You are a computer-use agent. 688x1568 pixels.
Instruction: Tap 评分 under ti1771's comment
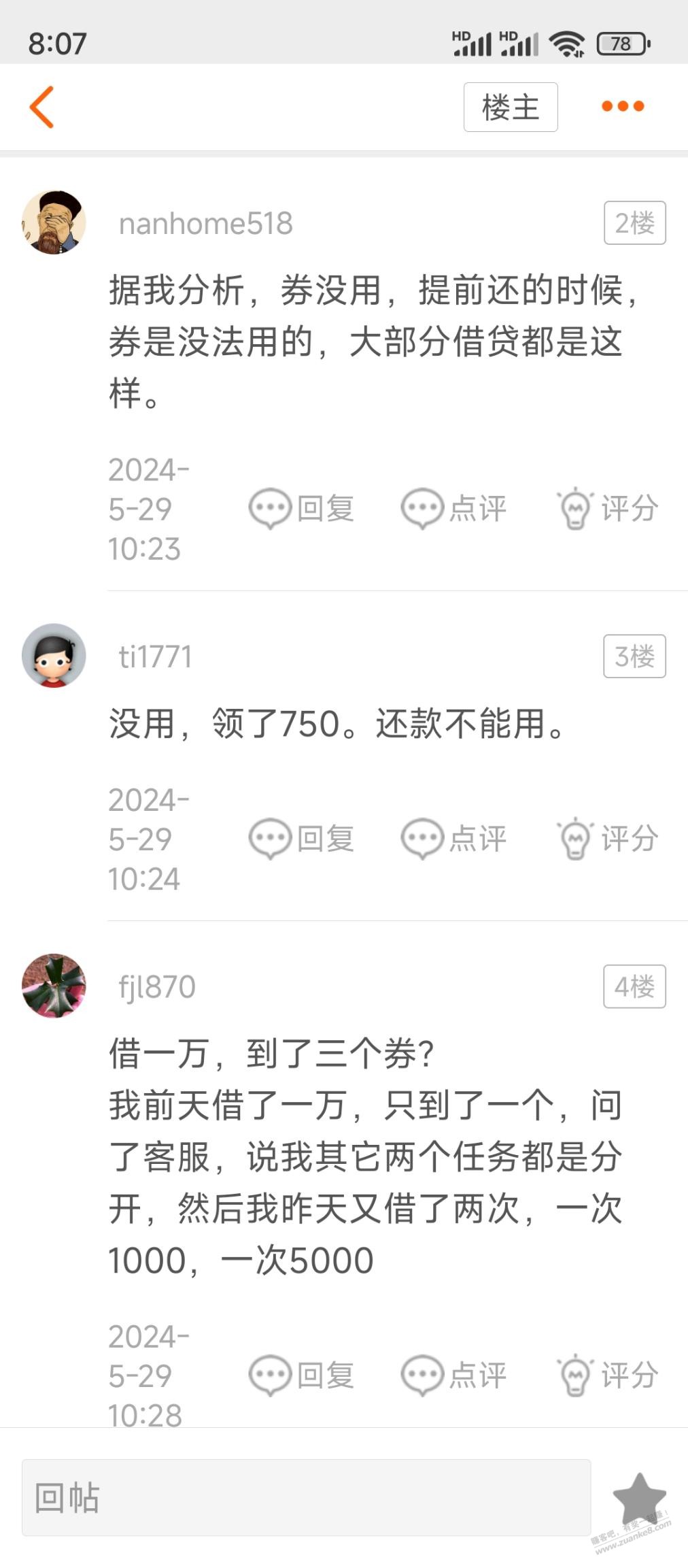point(608,838)
